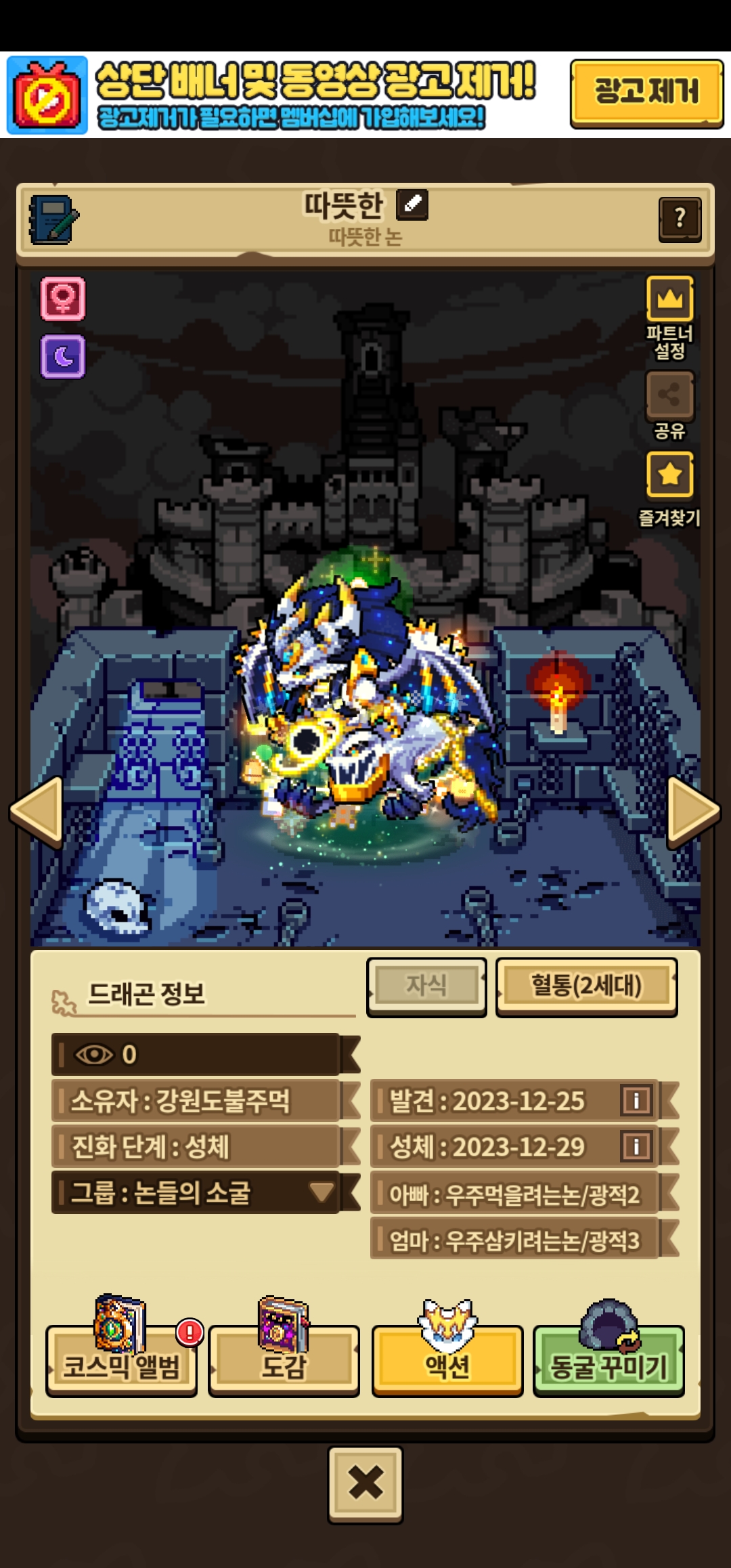Show info for 발견 date
Viewport: 731px width, 1568px height.
click(636, 1100)
